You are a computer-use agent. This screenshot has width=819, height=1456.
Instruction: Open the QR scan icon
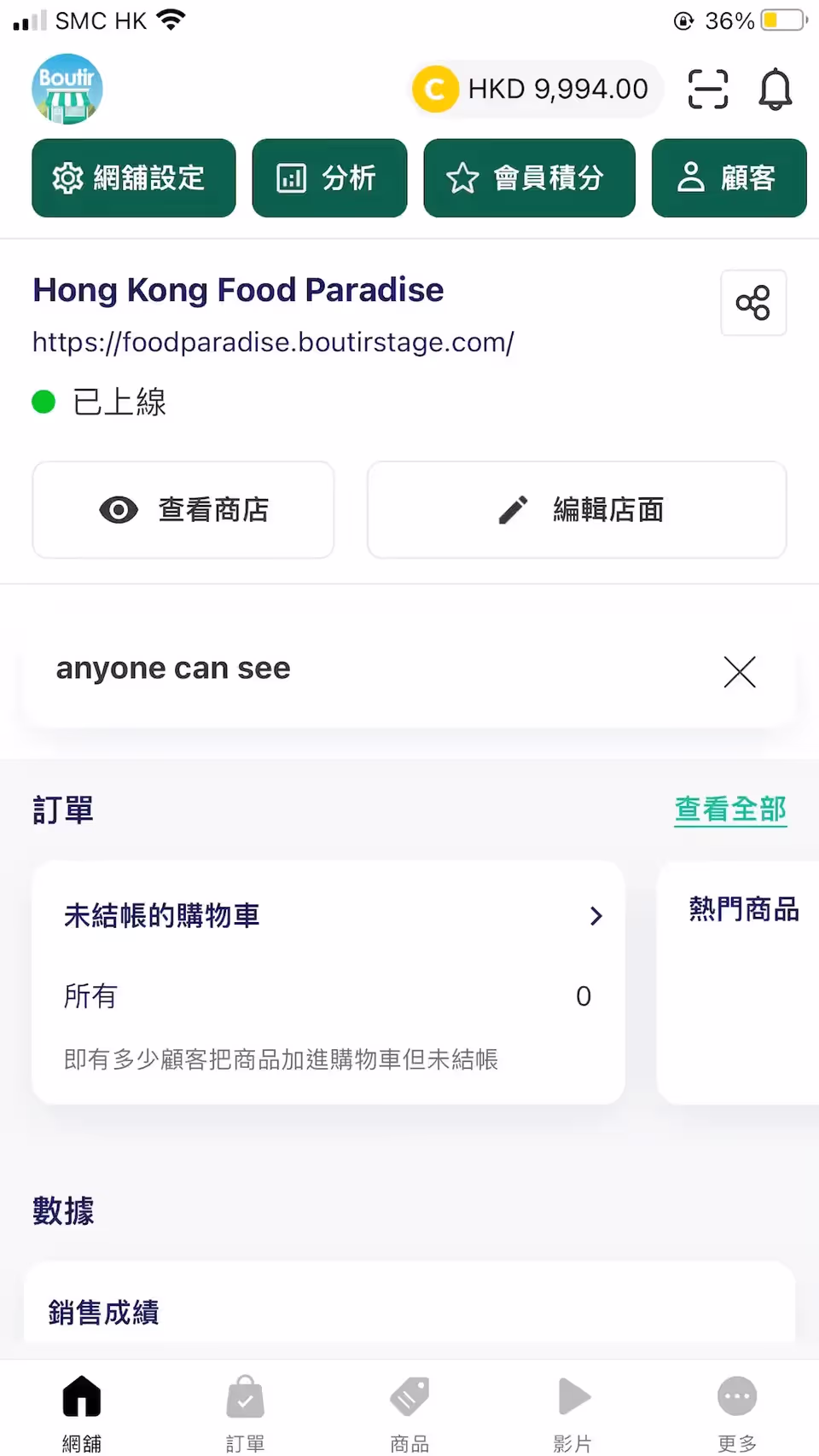click(708, 90)
